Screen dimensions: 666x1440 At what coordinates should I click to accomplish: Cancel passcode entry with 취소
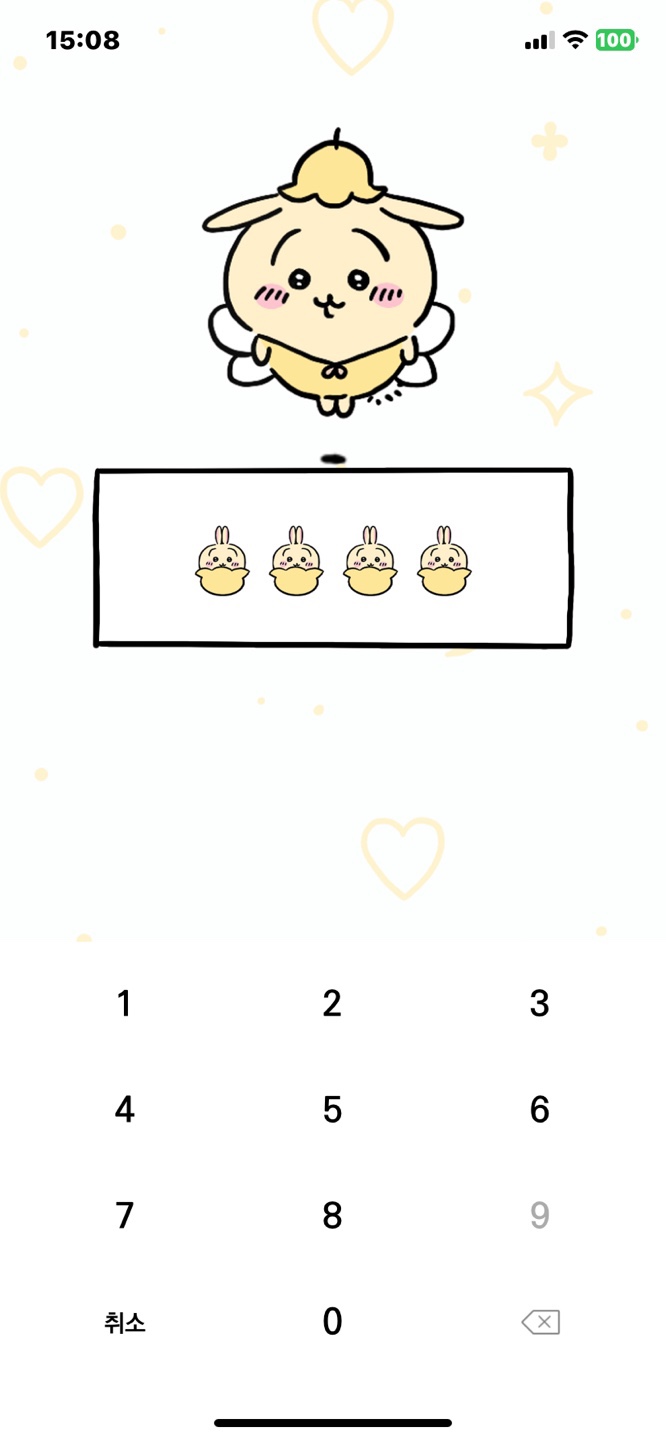click(x=125, y=1323)
